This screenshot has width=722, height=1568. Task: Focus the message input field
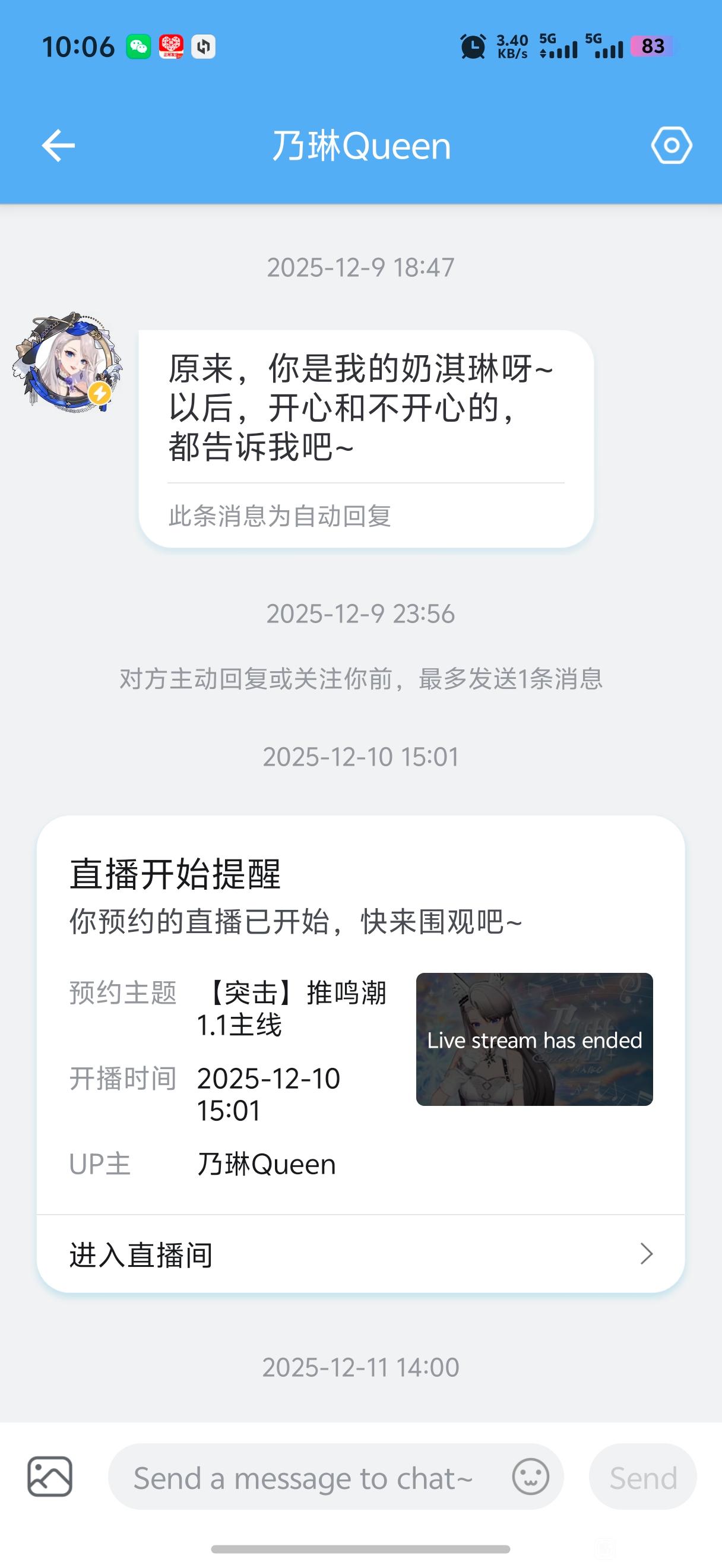click(x=304, y=1478)
